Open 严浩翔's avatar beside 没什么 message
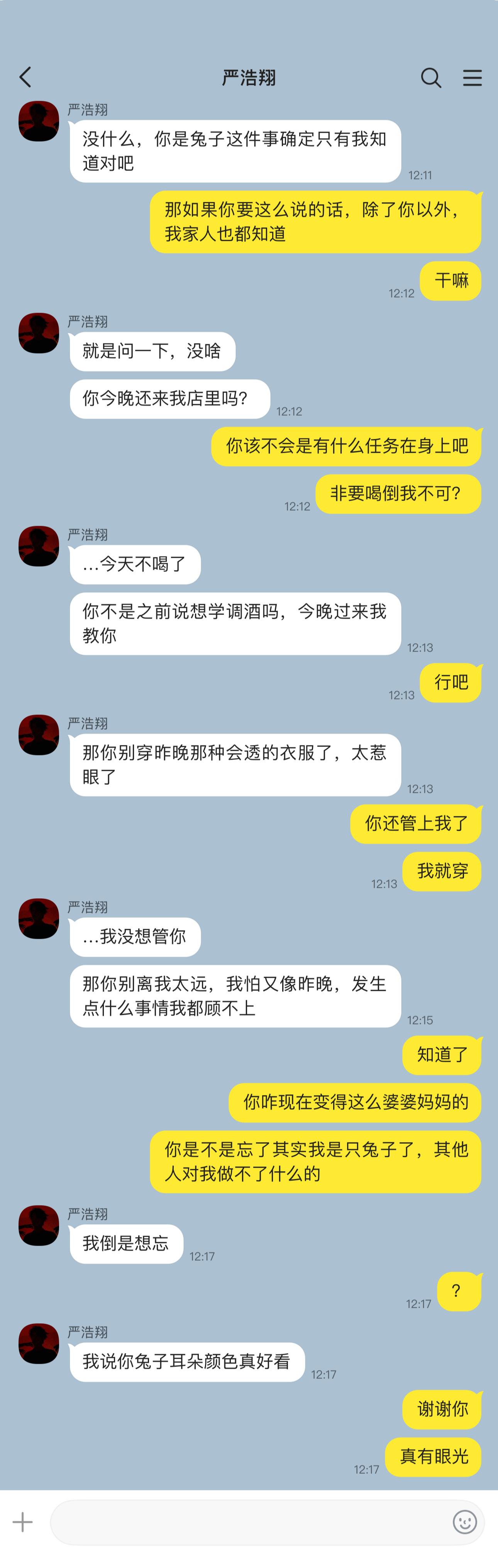This screenshot has height=1568, width=498. [x=39, y=121]
